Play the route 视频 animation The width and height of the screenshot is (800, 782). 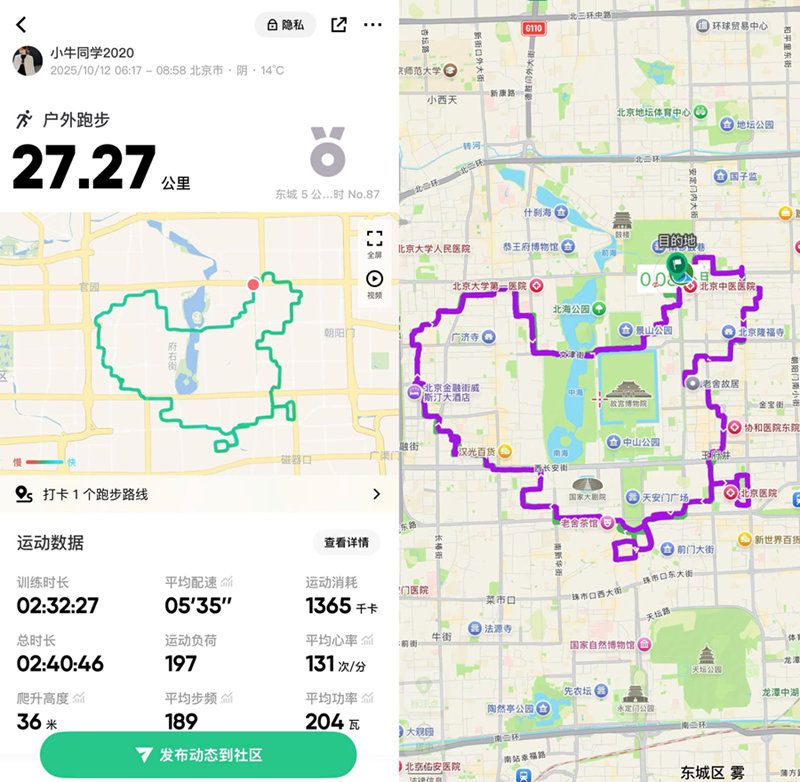click(374, 284)
